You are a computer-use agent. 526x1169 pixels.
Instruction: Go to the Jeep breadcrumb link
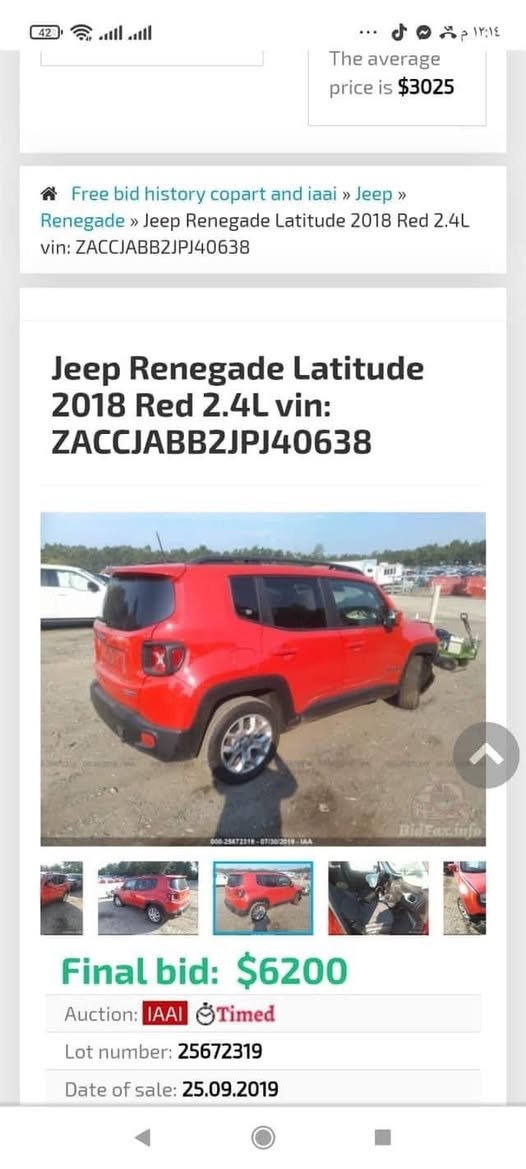[373, 194]
